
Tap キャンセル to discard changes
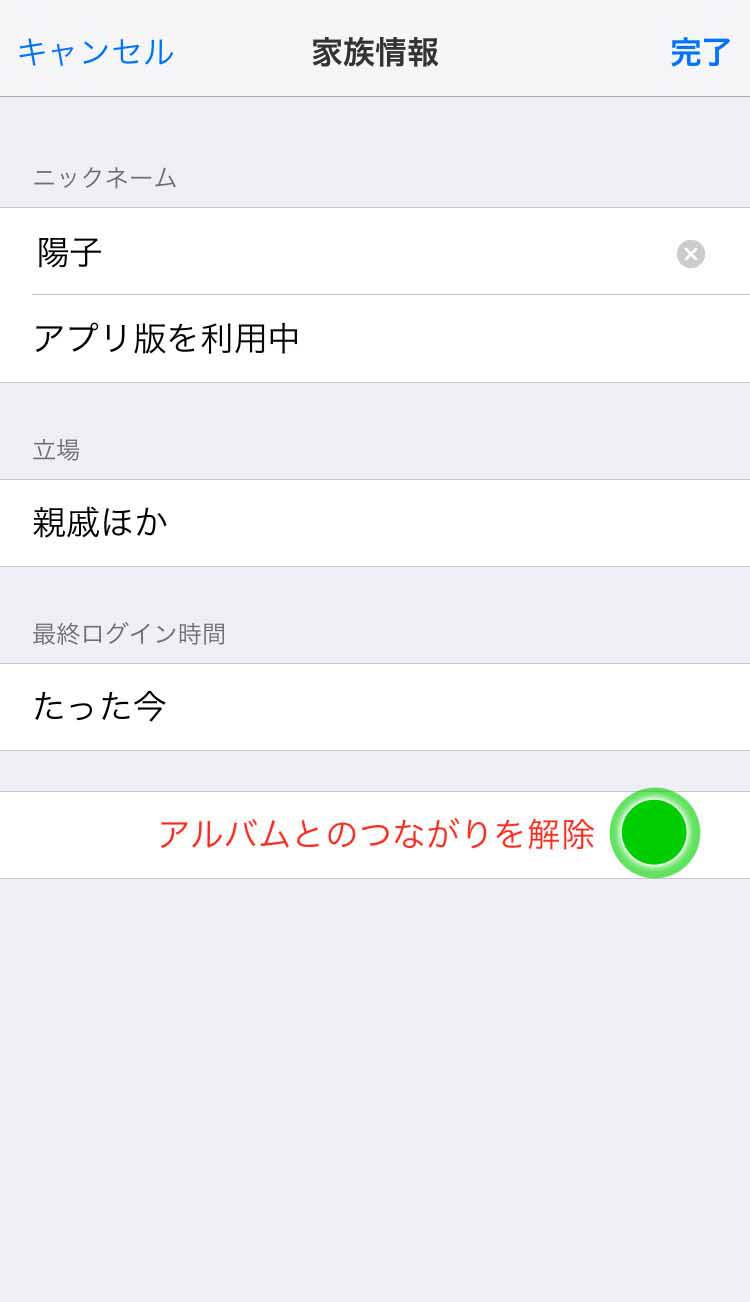click(x=95, y=52)
